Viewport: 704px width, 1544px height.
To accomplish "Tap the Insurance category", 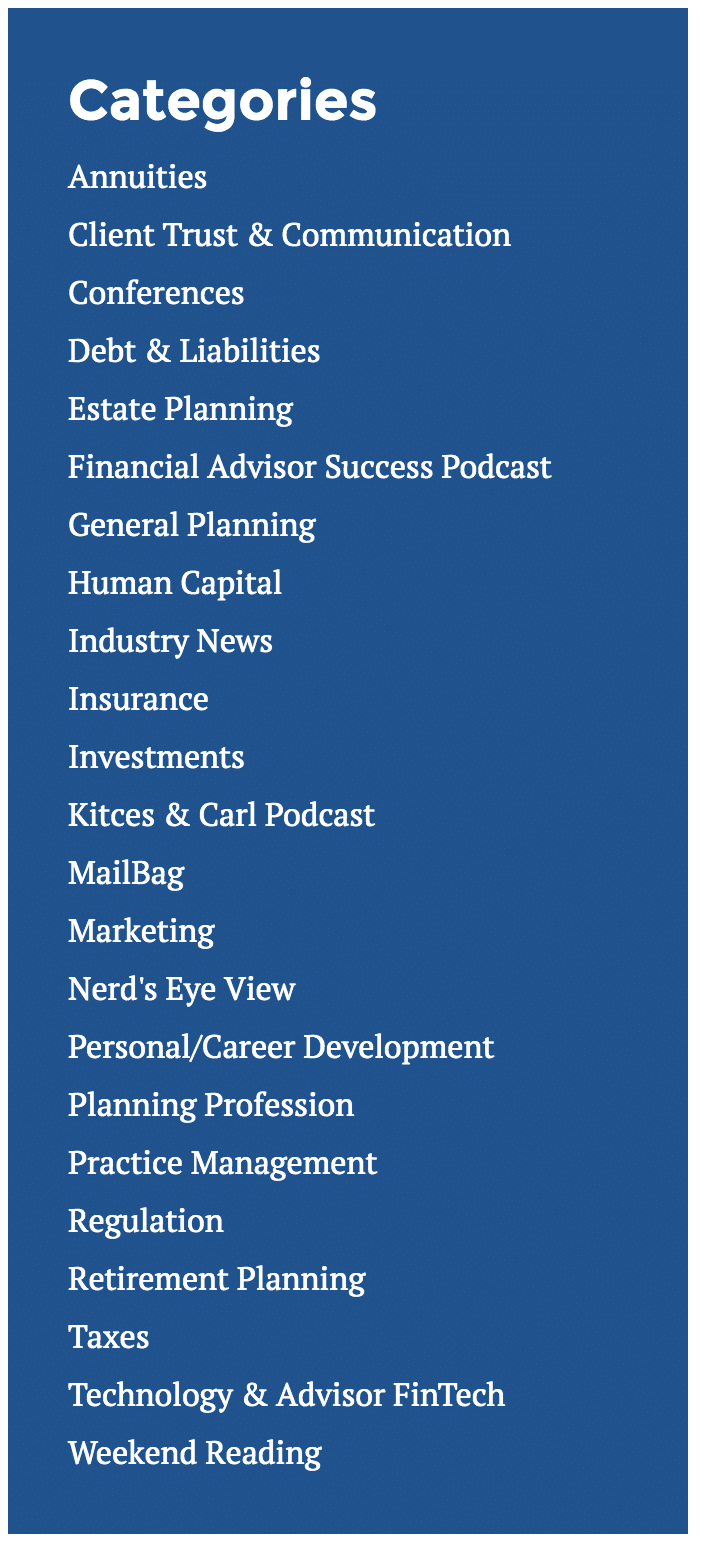I will click(138, 699).
